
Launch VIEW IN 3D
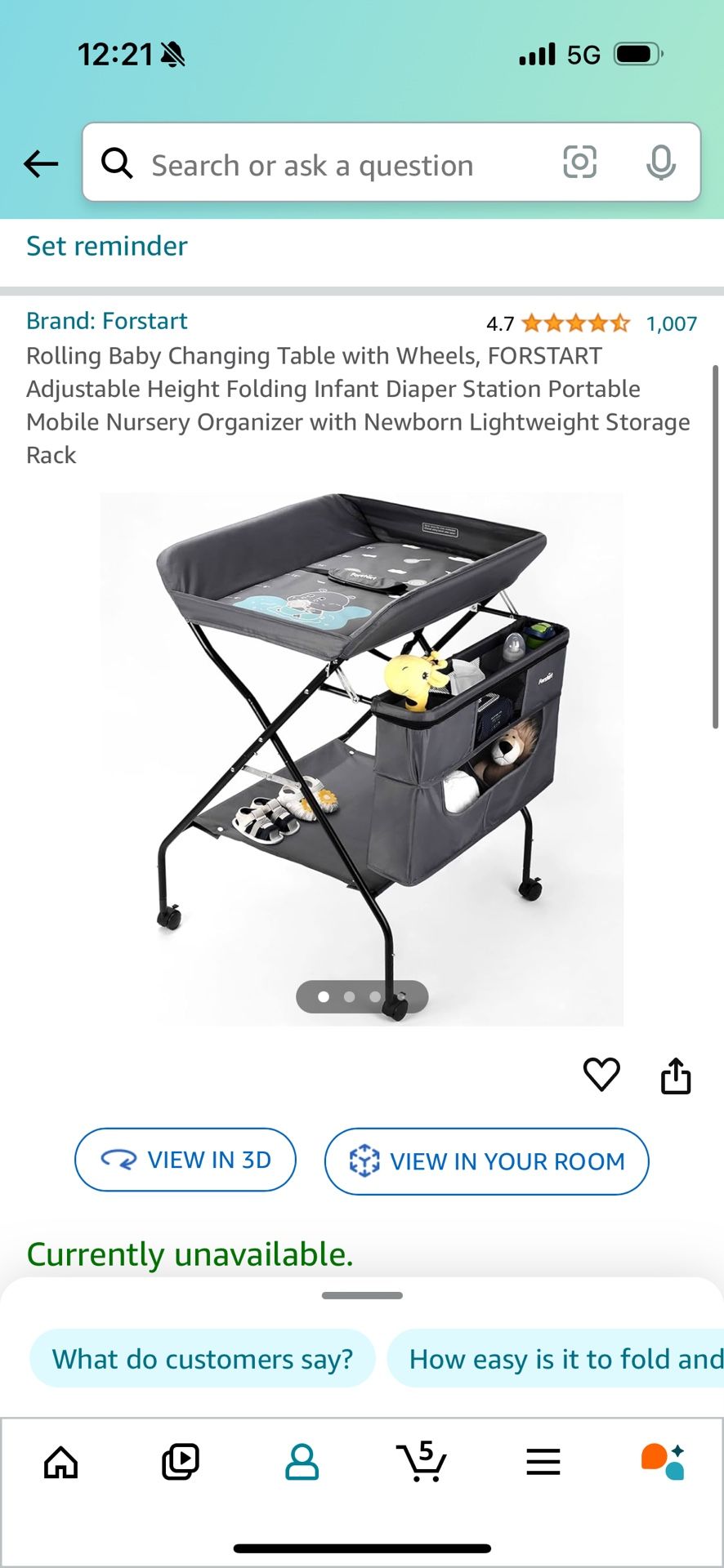(185, 1160)
